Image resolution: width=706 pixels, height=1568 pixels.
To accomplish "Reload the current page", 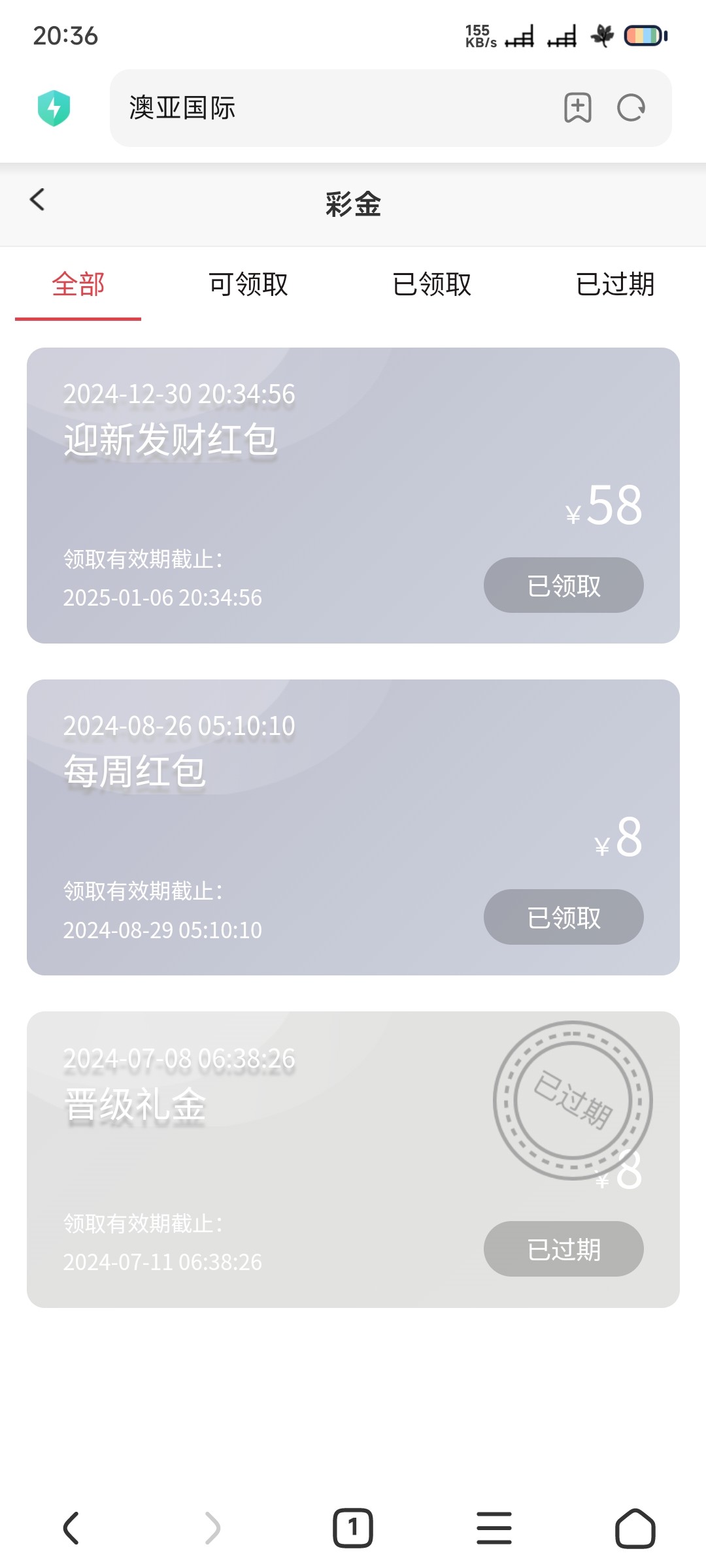I will [x=631, y=108].
